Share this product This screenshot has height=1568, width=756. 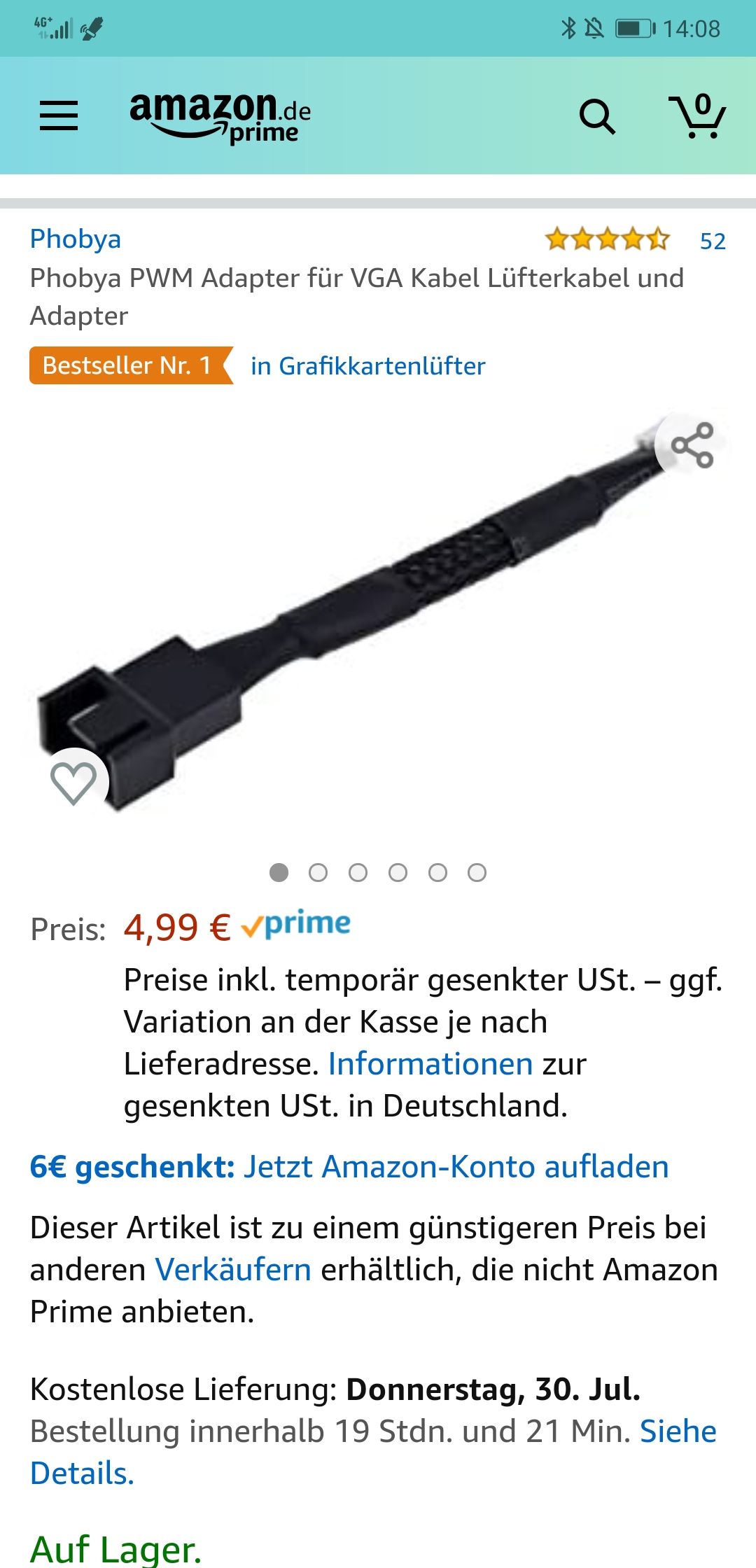(x=692, y=445)
